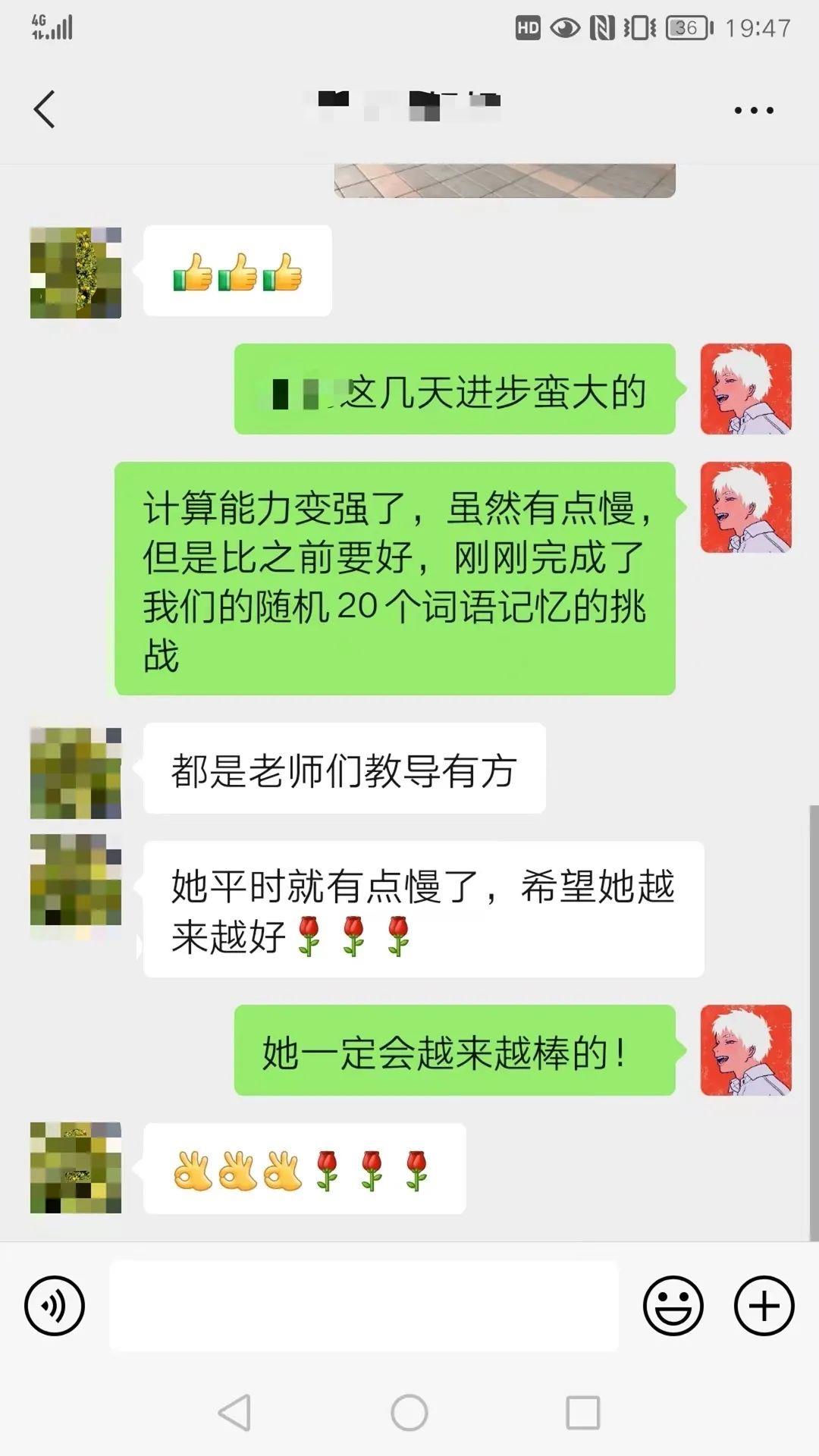
Task: Open sender avatar beside 都是老师们教导有方
Action: click(x=76, y=773)
